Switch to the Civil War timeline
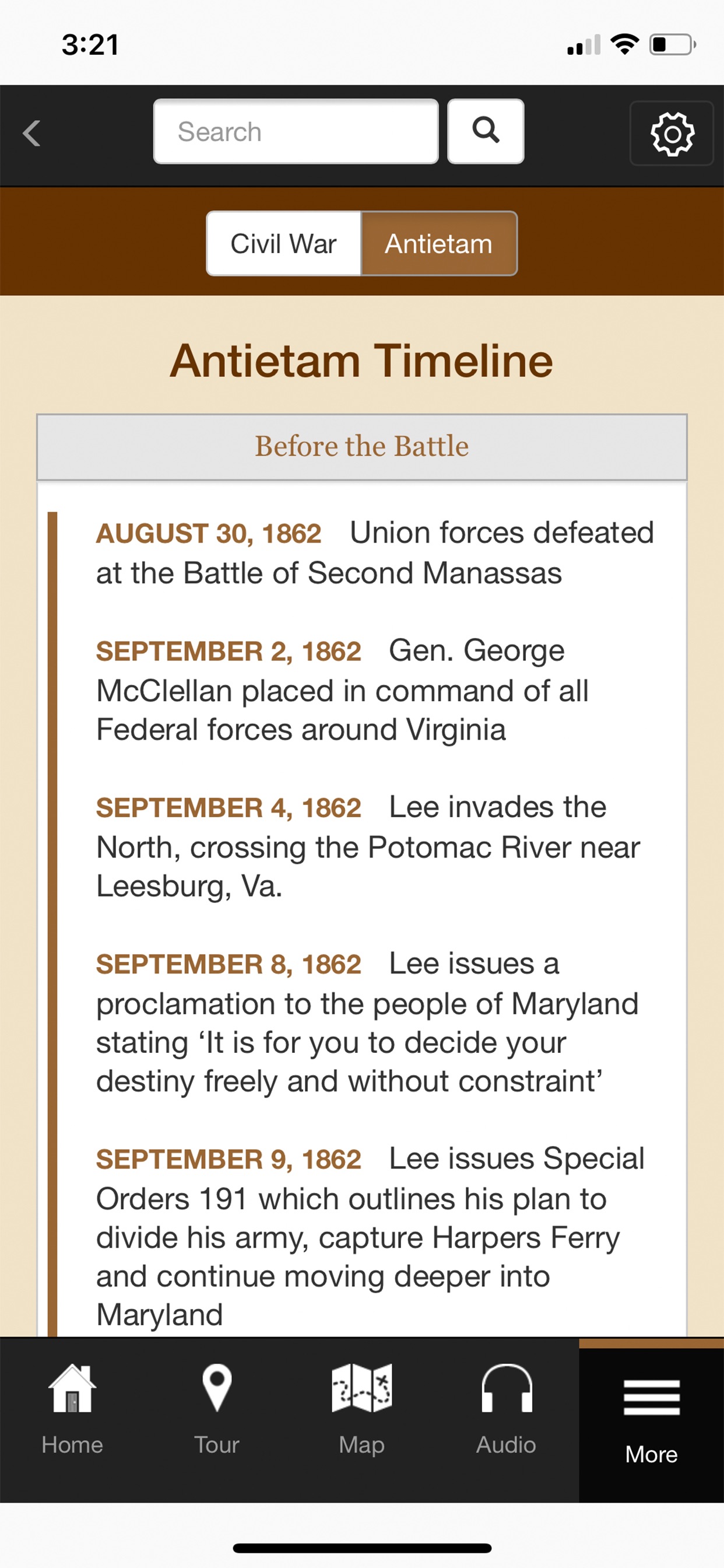724x1568 pixels. click(x=284, y=243)
